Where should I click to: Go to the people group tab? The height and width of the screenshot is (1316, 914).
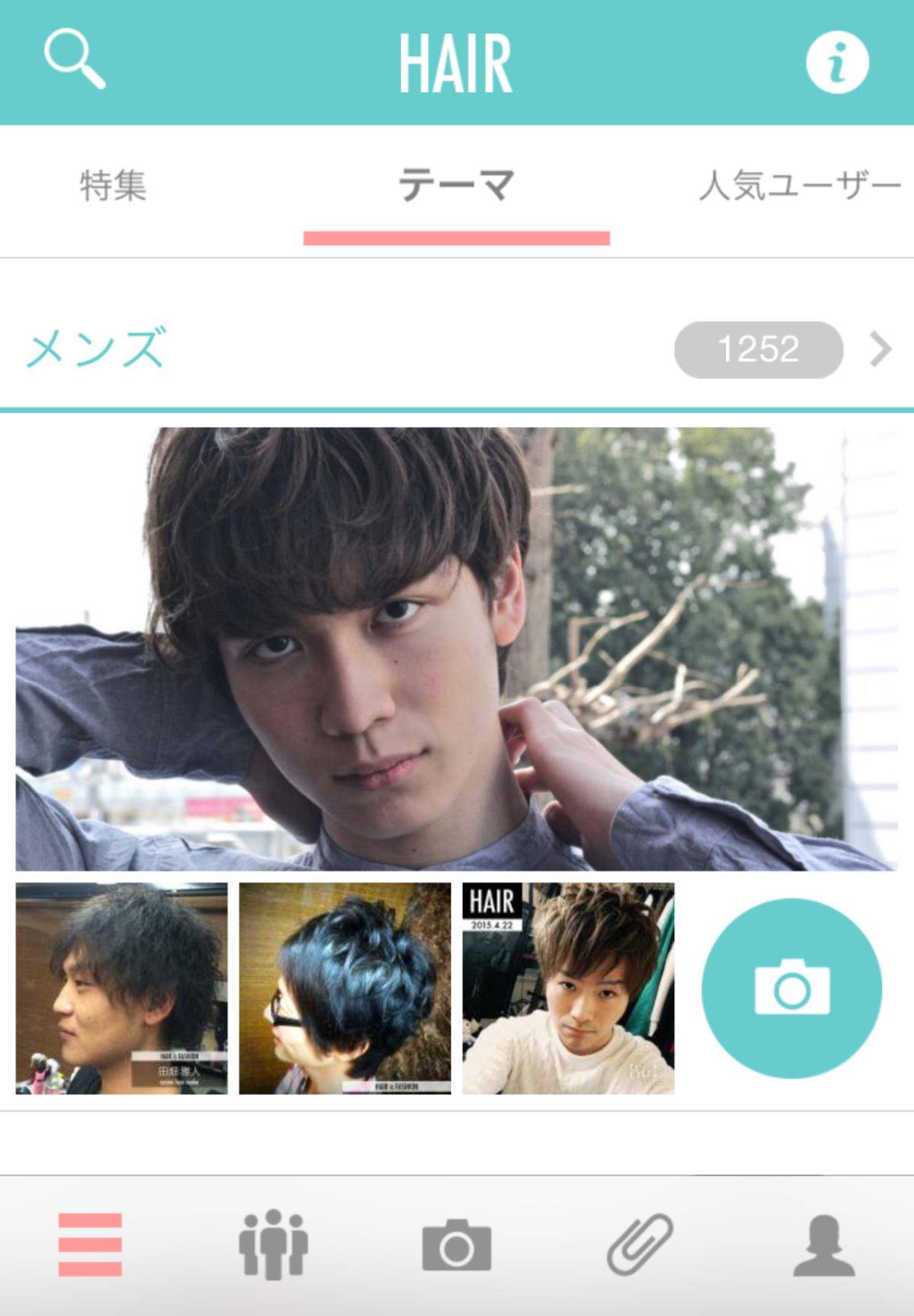coord(273,1244)
